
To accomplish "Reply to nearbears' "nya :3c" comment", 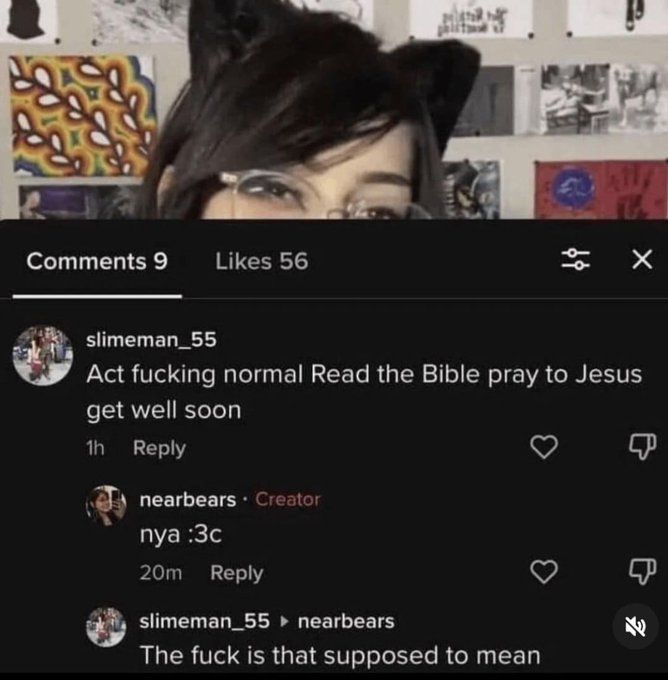I will [x=236, y=573].
